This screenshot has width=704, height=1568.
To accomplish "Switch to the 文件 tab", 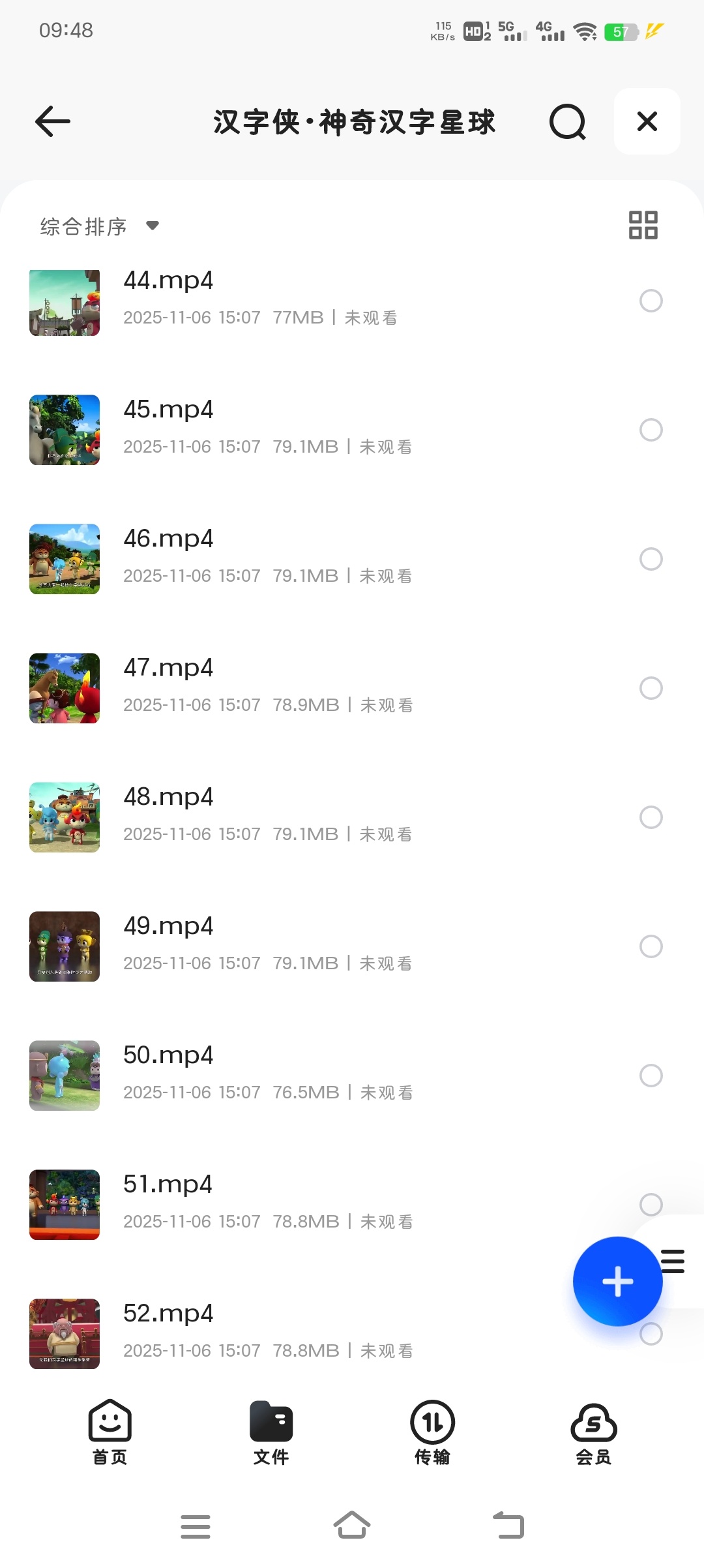I will pos(271,1432).
